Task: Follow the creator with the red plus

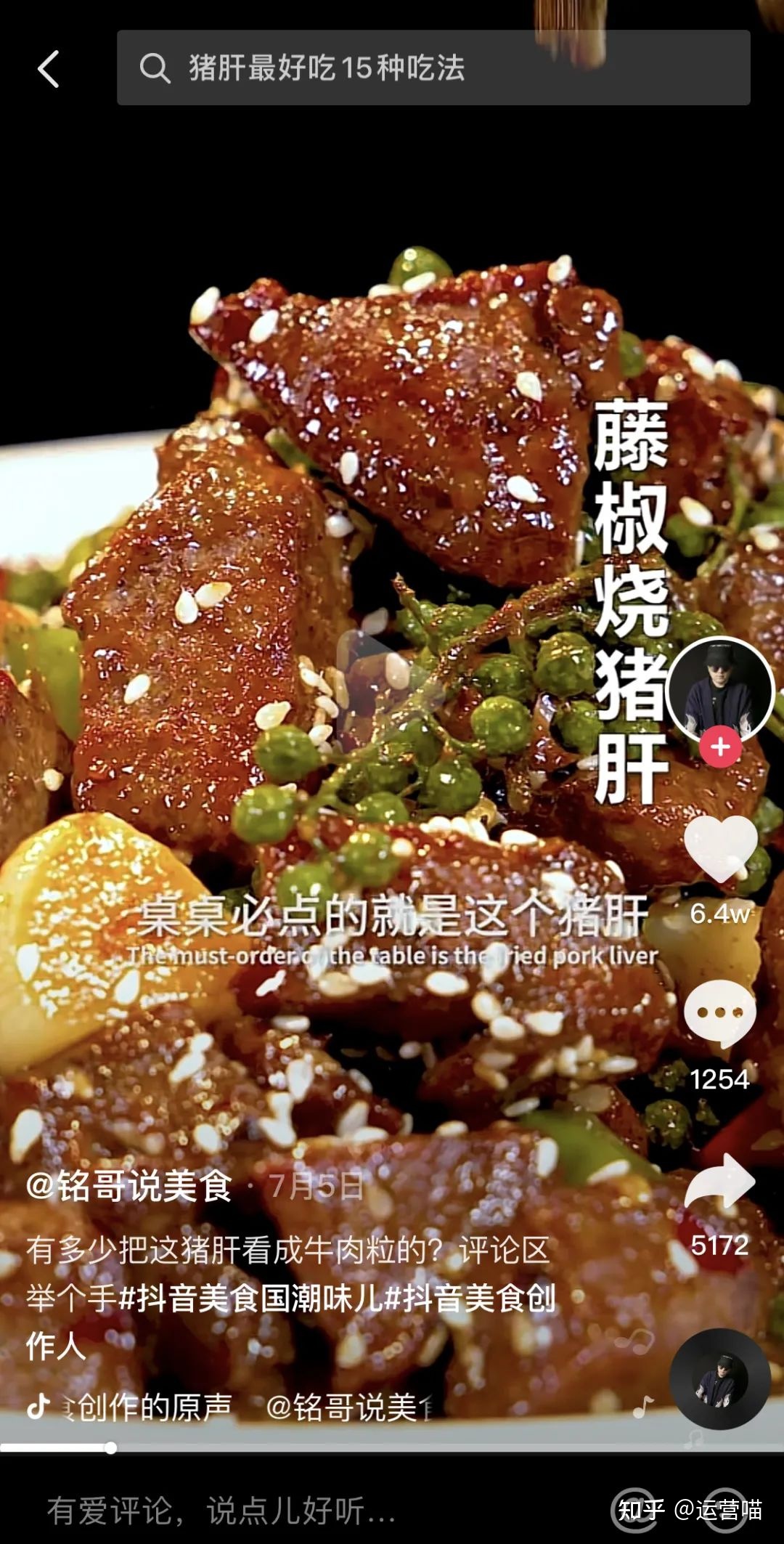Action: pos(720,747)
